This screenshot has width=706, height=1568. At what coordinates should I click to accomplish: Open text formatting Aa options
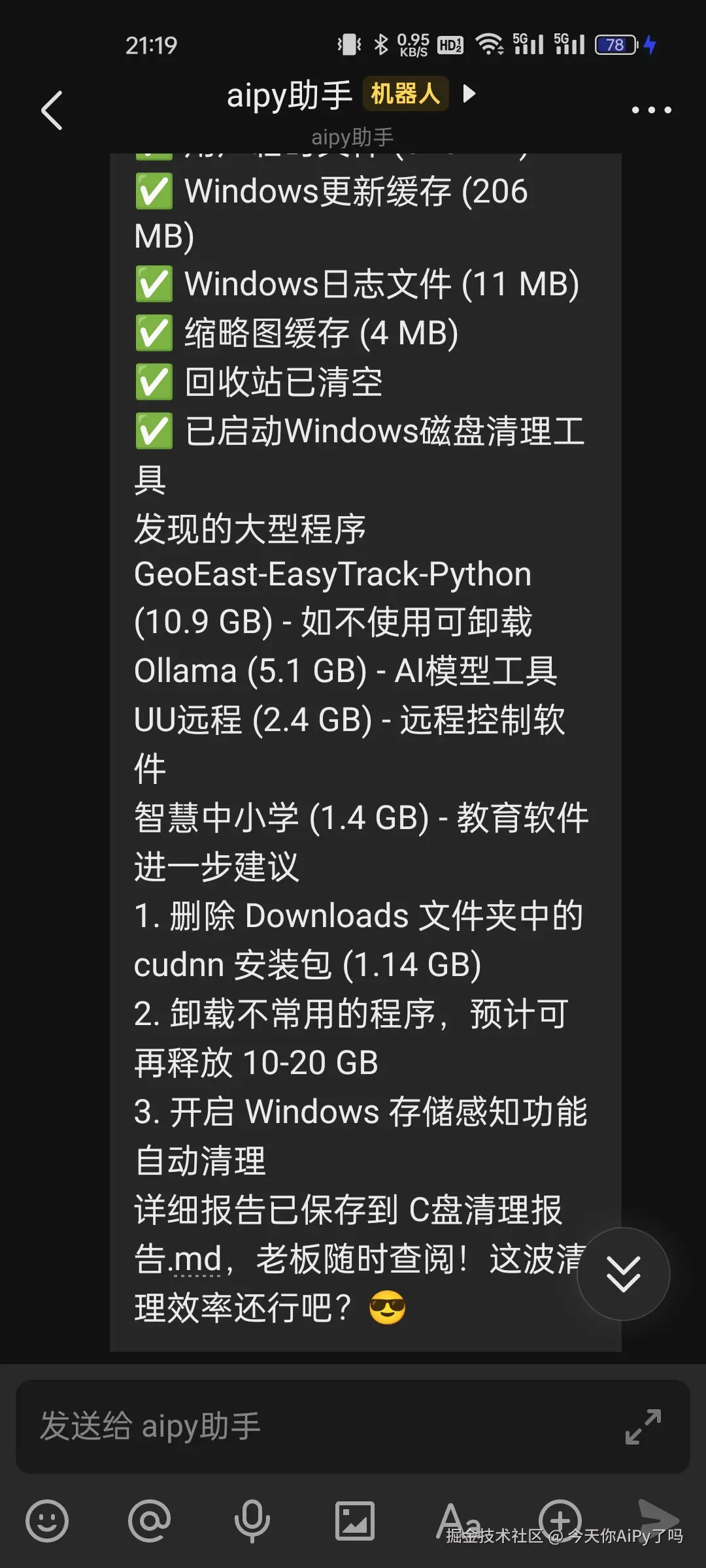coord(458,1520)
